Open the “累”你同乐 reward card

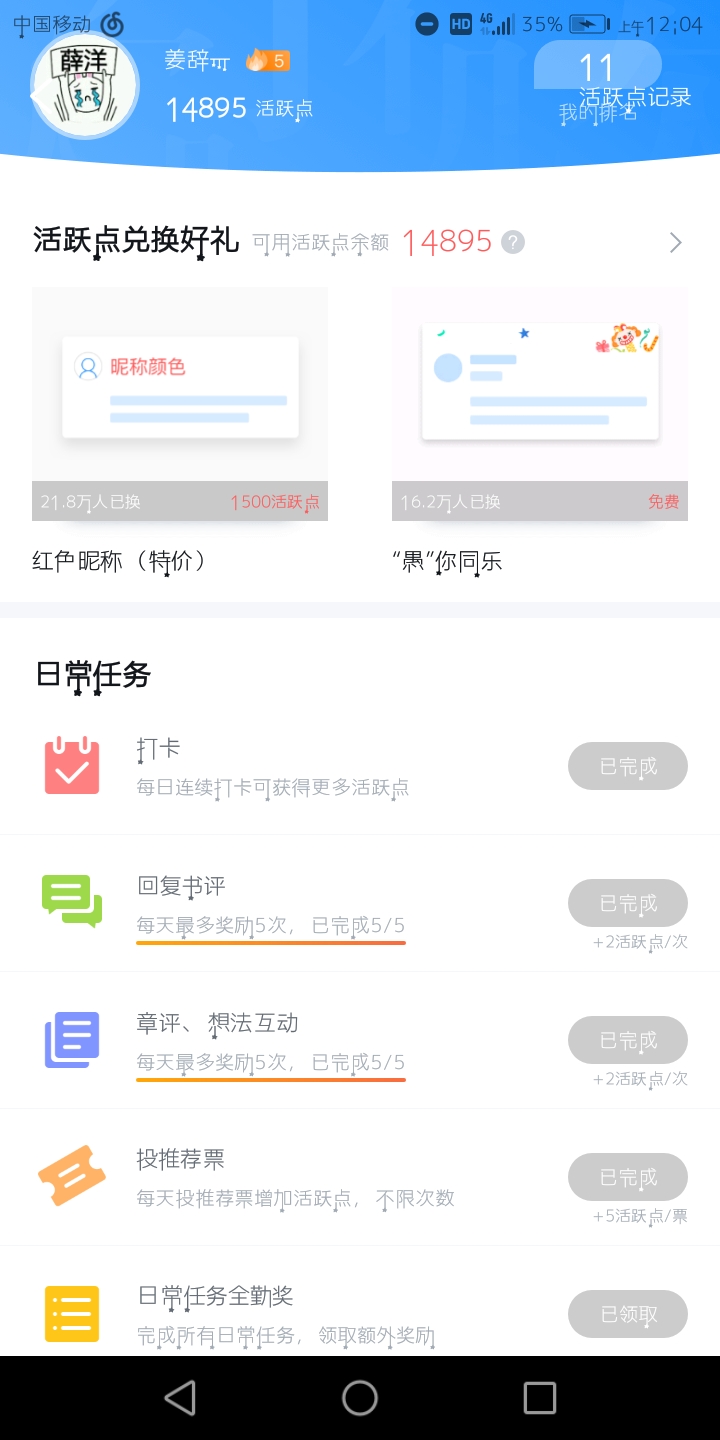click(540, 430)
